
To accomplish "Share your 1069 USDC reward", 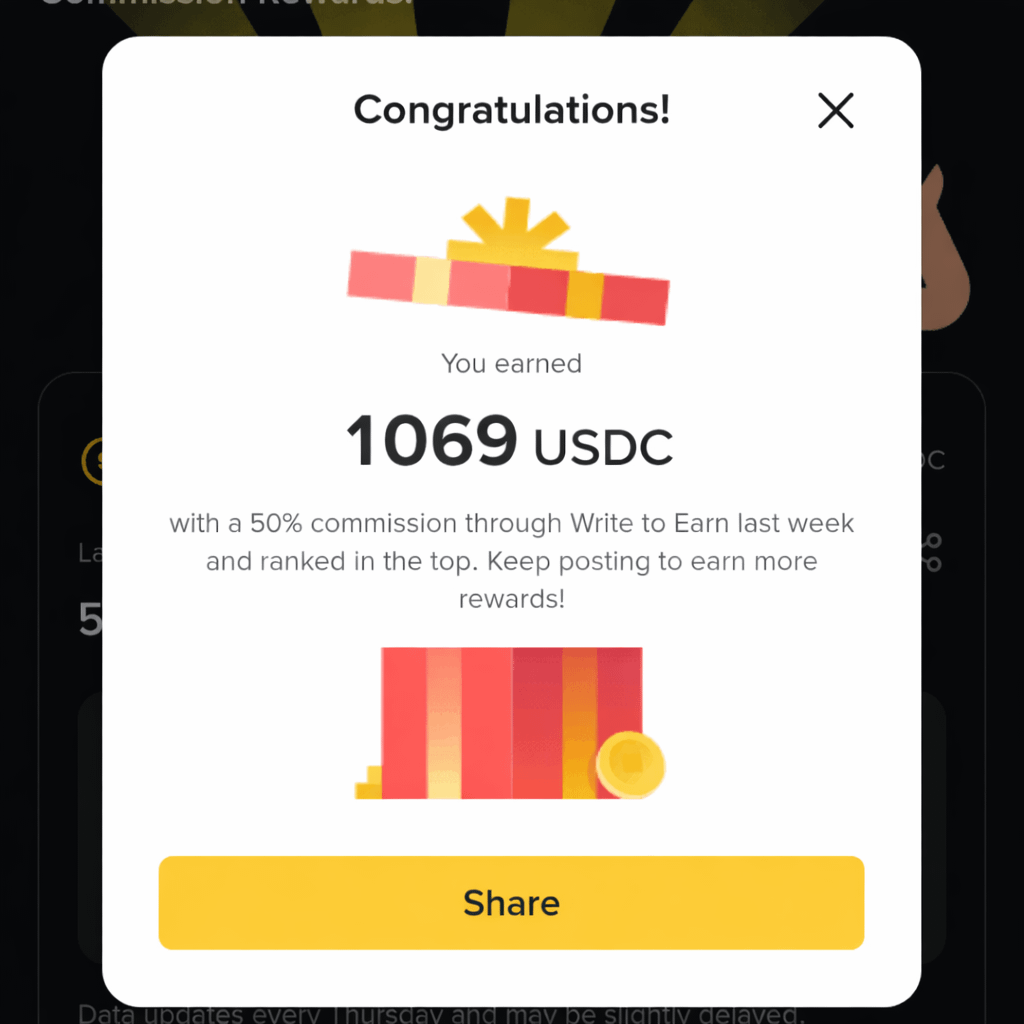I will click(x=511, y=903).
